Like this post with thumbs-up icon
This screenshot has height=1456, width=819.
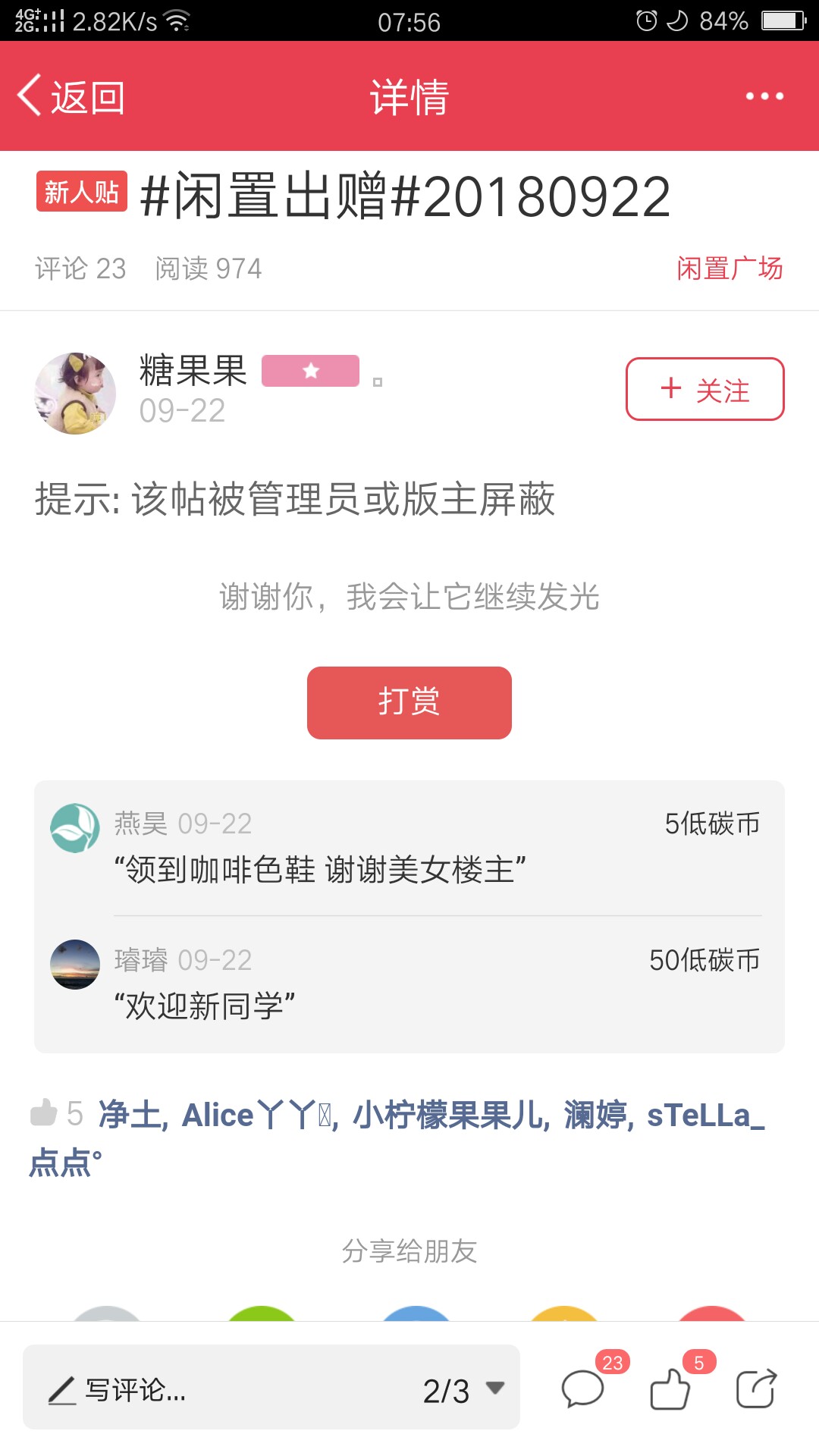[670, 1389]
